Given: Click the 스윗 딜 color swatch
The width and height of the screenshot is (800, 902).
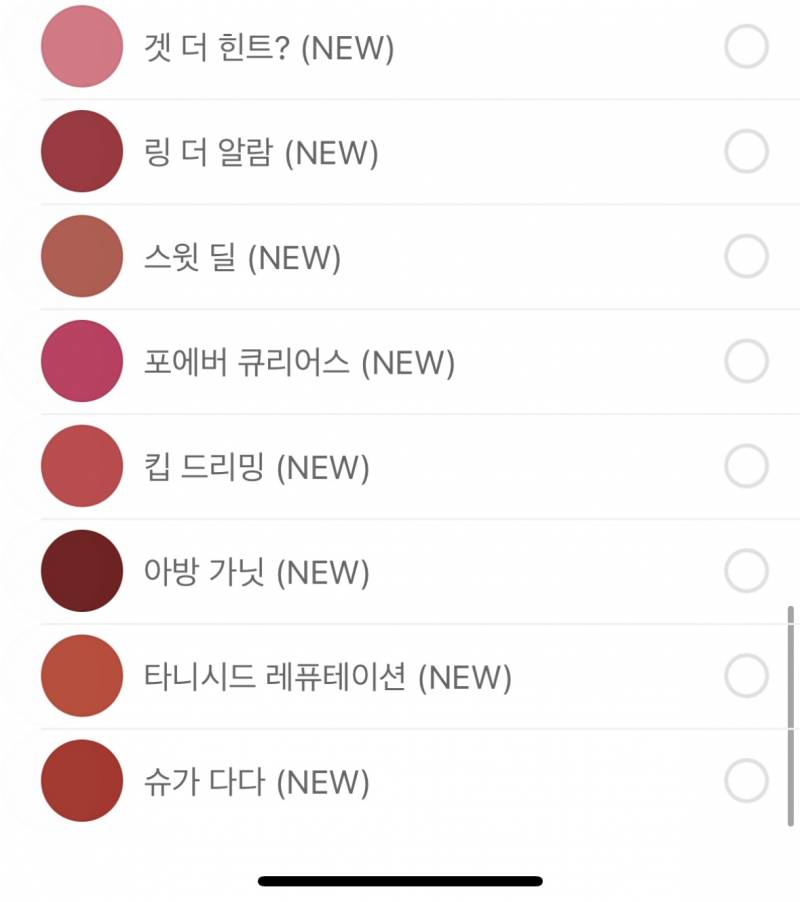Looking at the screenshot, I should [x=81, y=256].
